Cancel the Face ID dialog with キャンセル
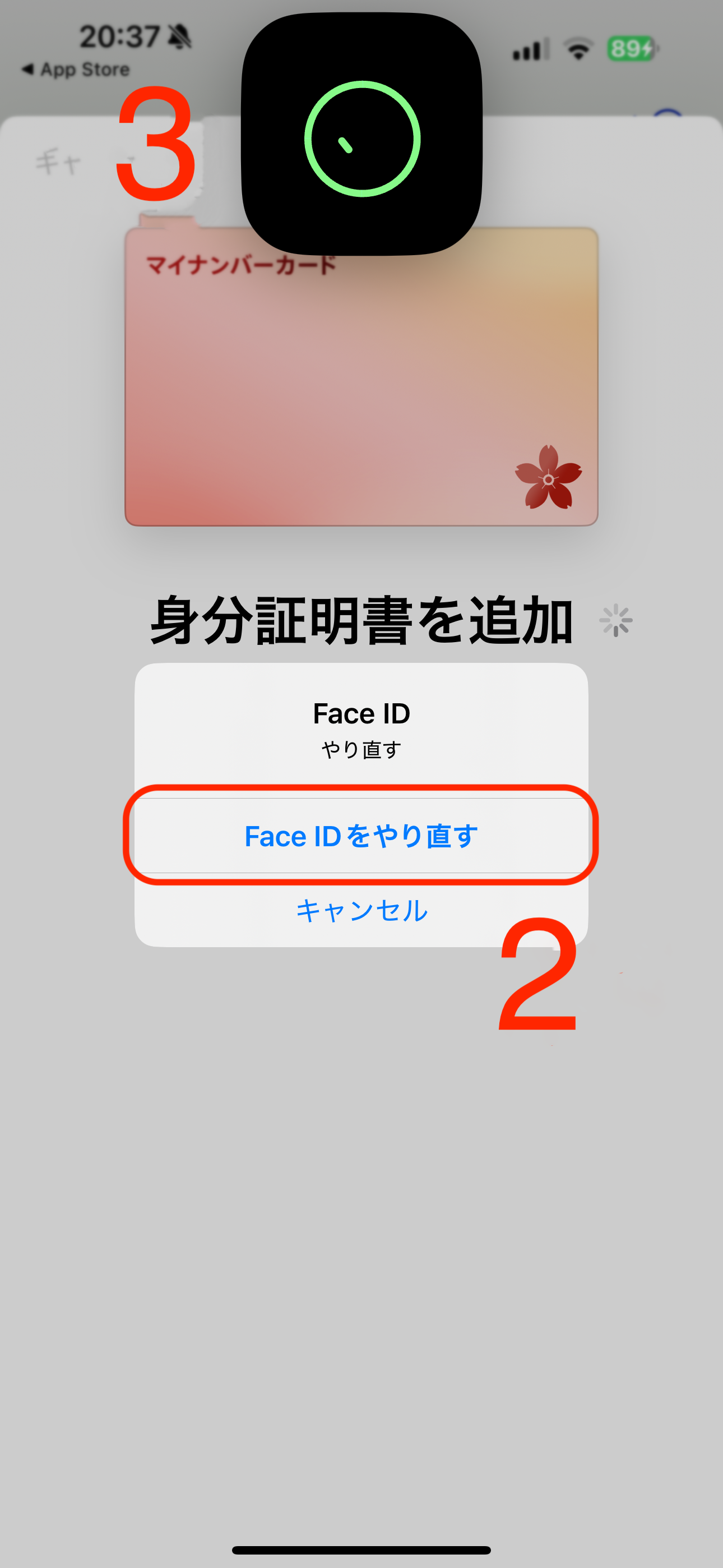Screen dimensions: 723x1568 coord(361,911)
